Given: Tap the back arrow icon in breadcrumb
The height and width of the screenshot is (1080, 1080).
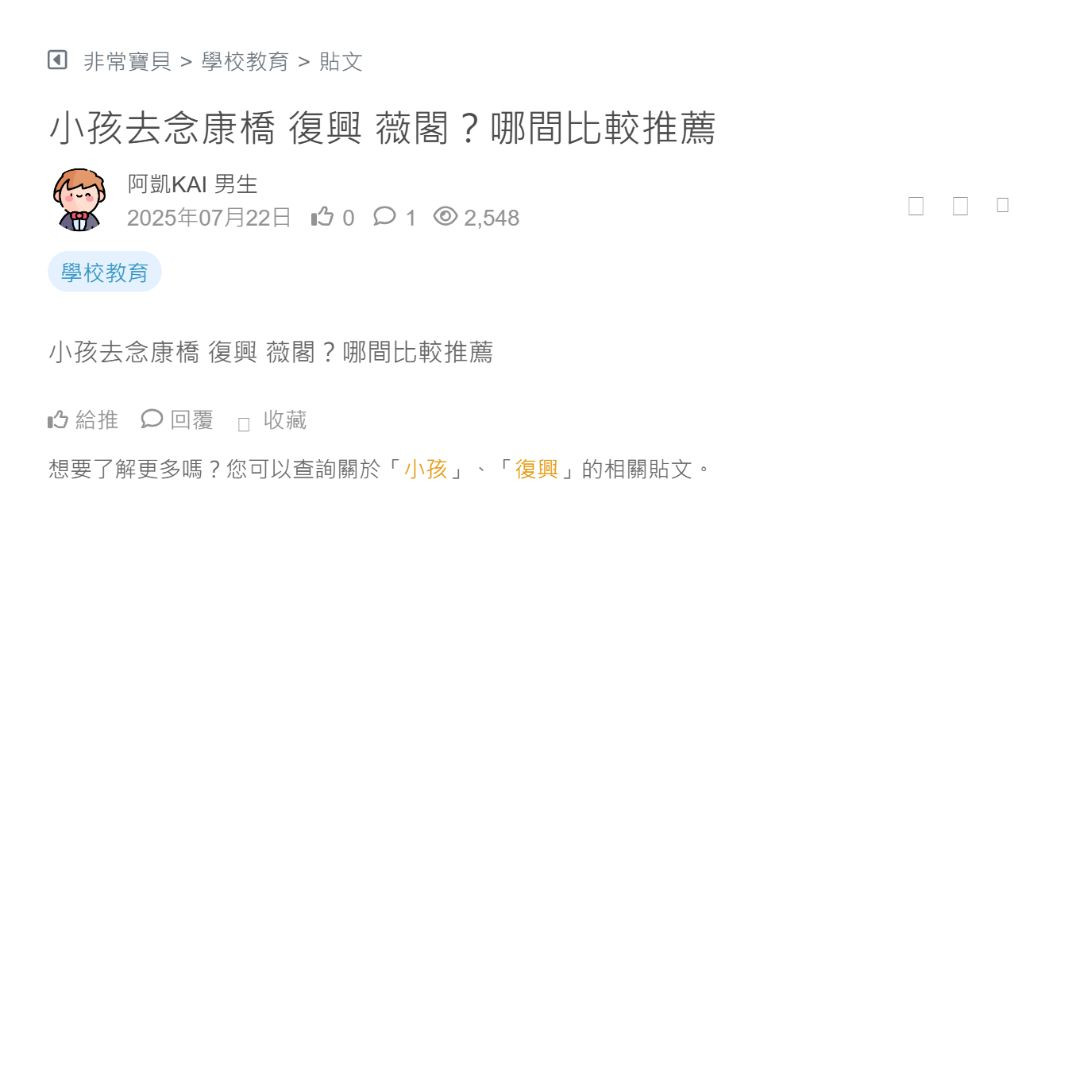Looking at the screenshot, I should click(58, 60).
